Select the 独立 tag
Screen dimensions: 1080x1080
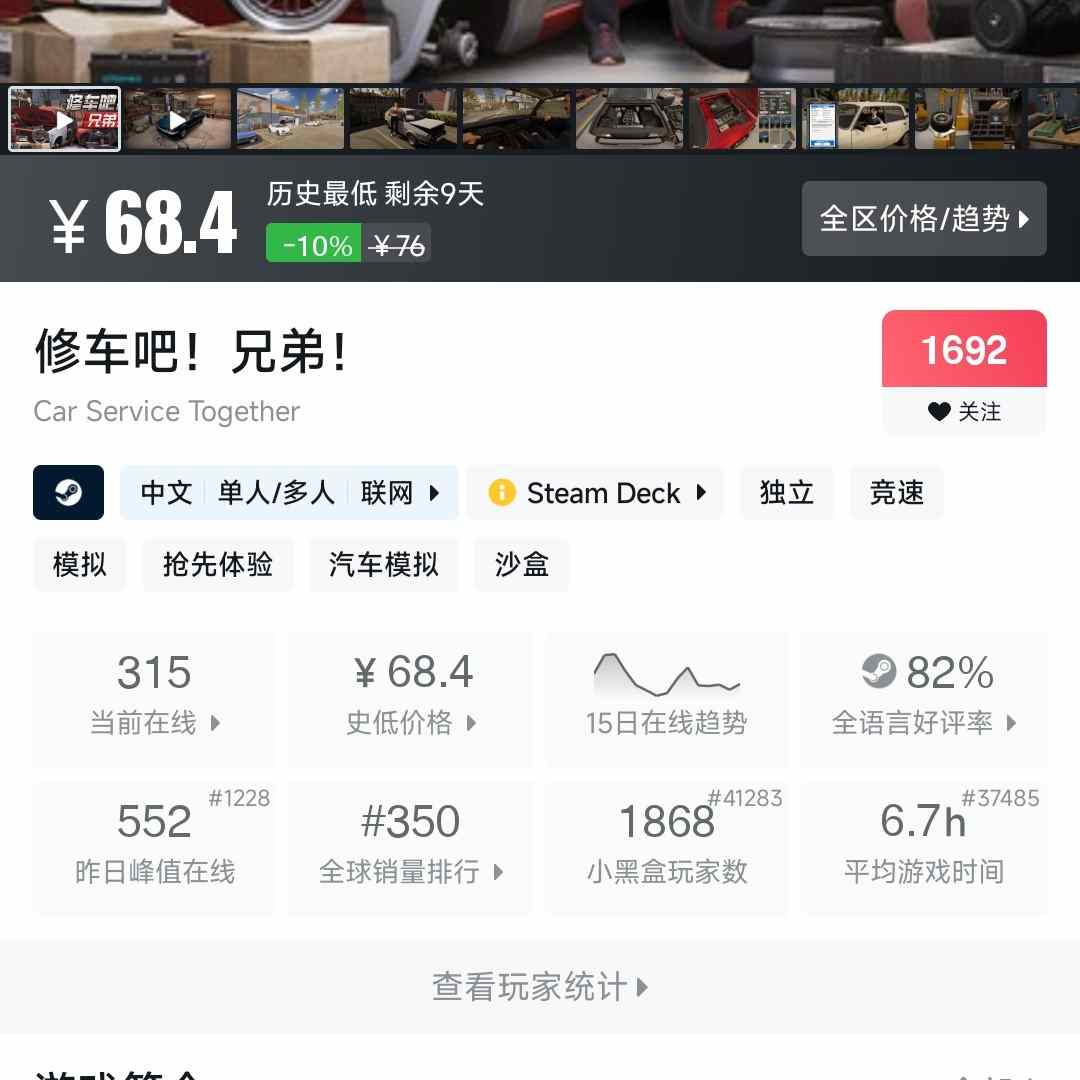[x=786, y=493]
